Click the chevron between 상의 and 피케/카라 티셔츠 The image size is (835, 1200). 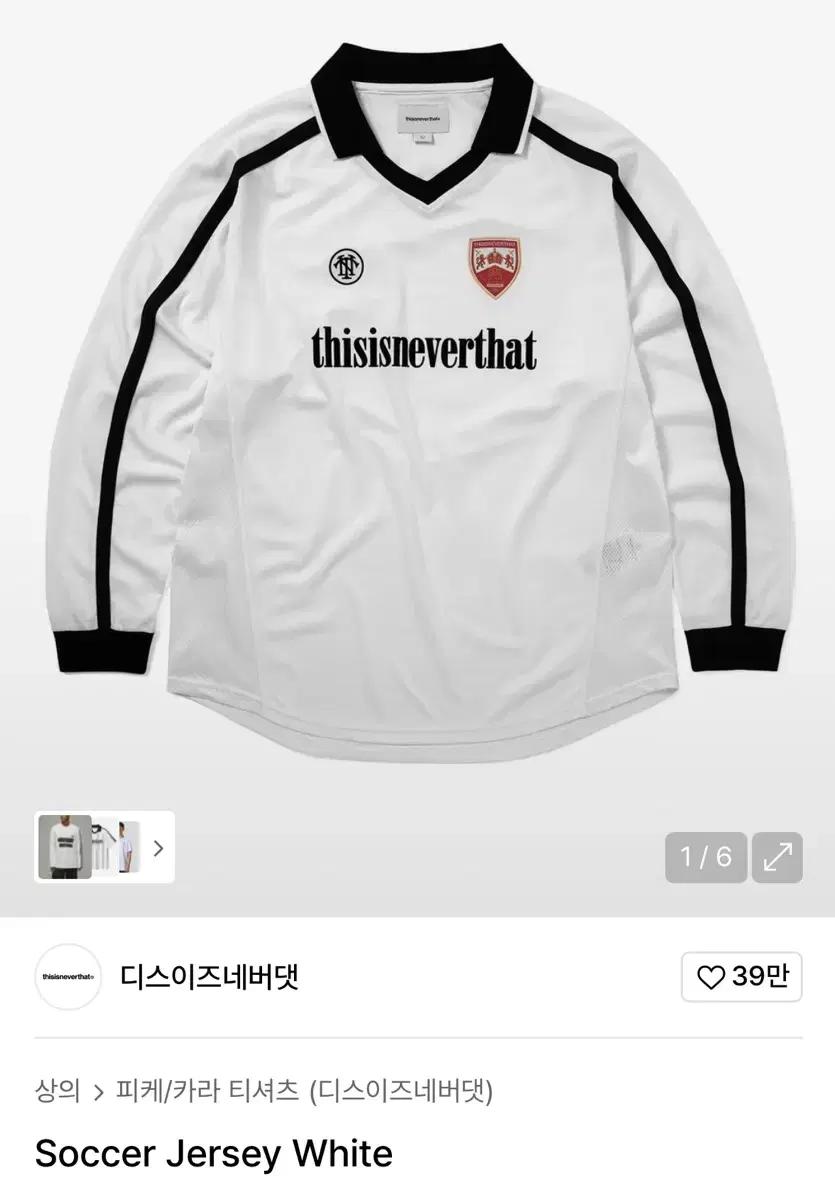(92, 1092)
